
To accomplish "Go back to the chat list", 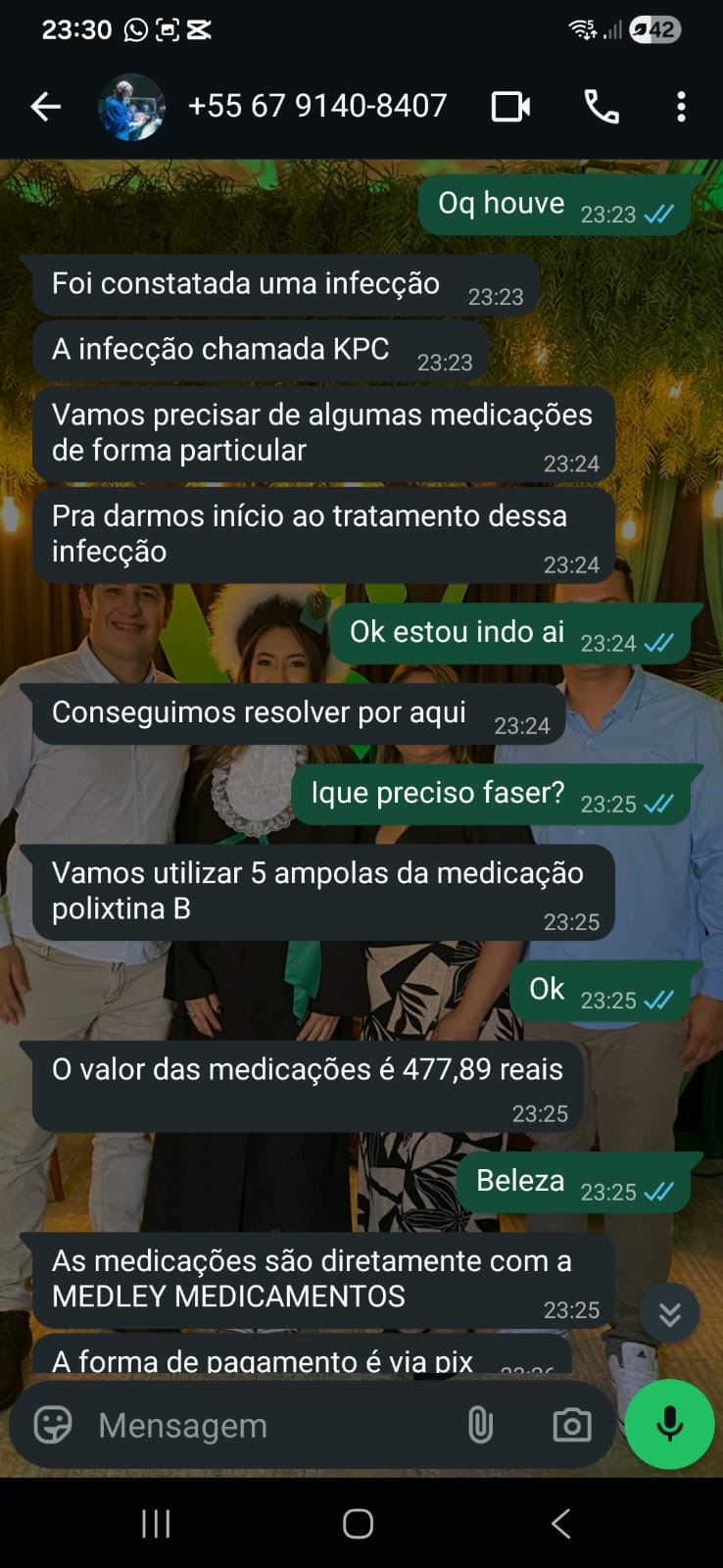I will point(45,106).
